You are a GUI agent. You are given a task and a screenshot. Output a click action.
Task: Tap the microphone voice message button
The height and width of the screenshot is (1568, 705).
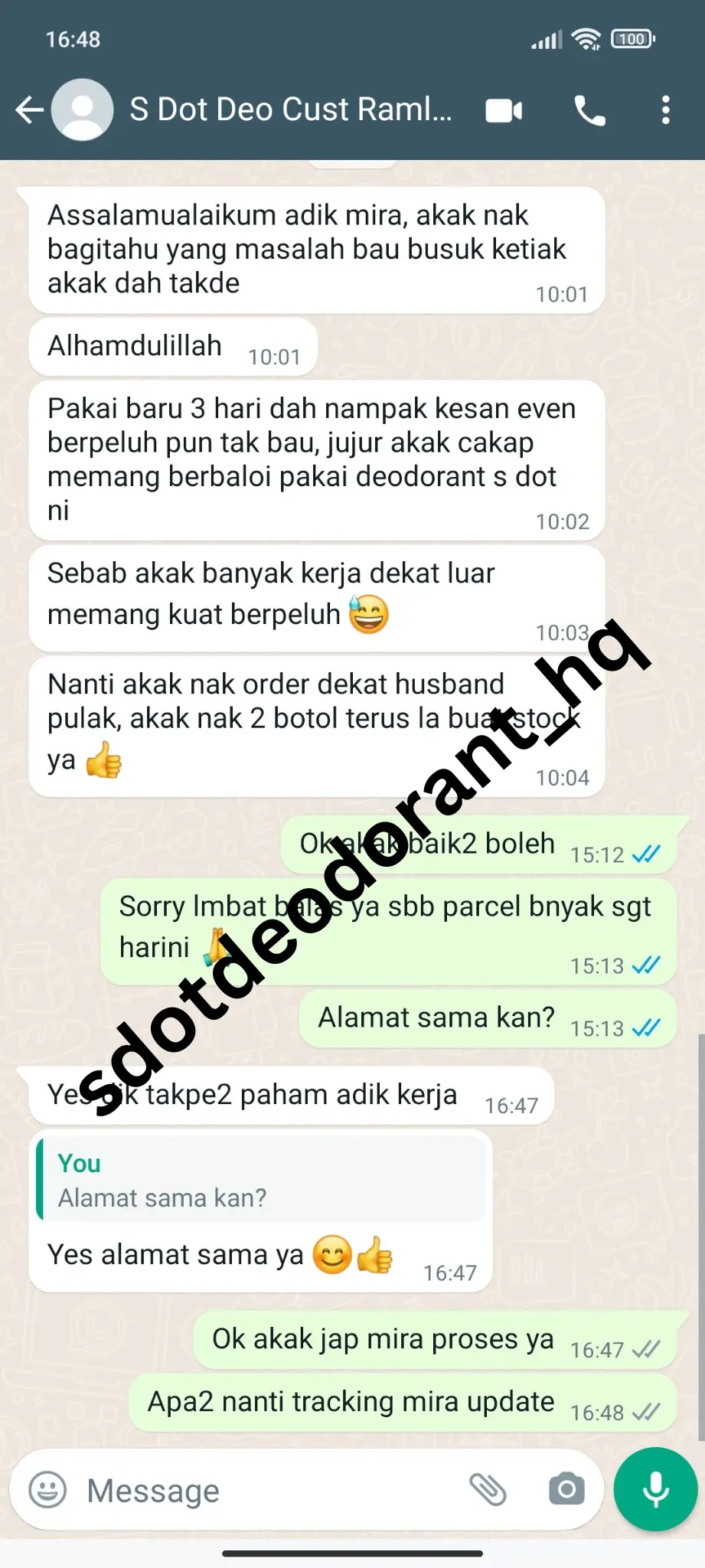(x=655, y=1489)
